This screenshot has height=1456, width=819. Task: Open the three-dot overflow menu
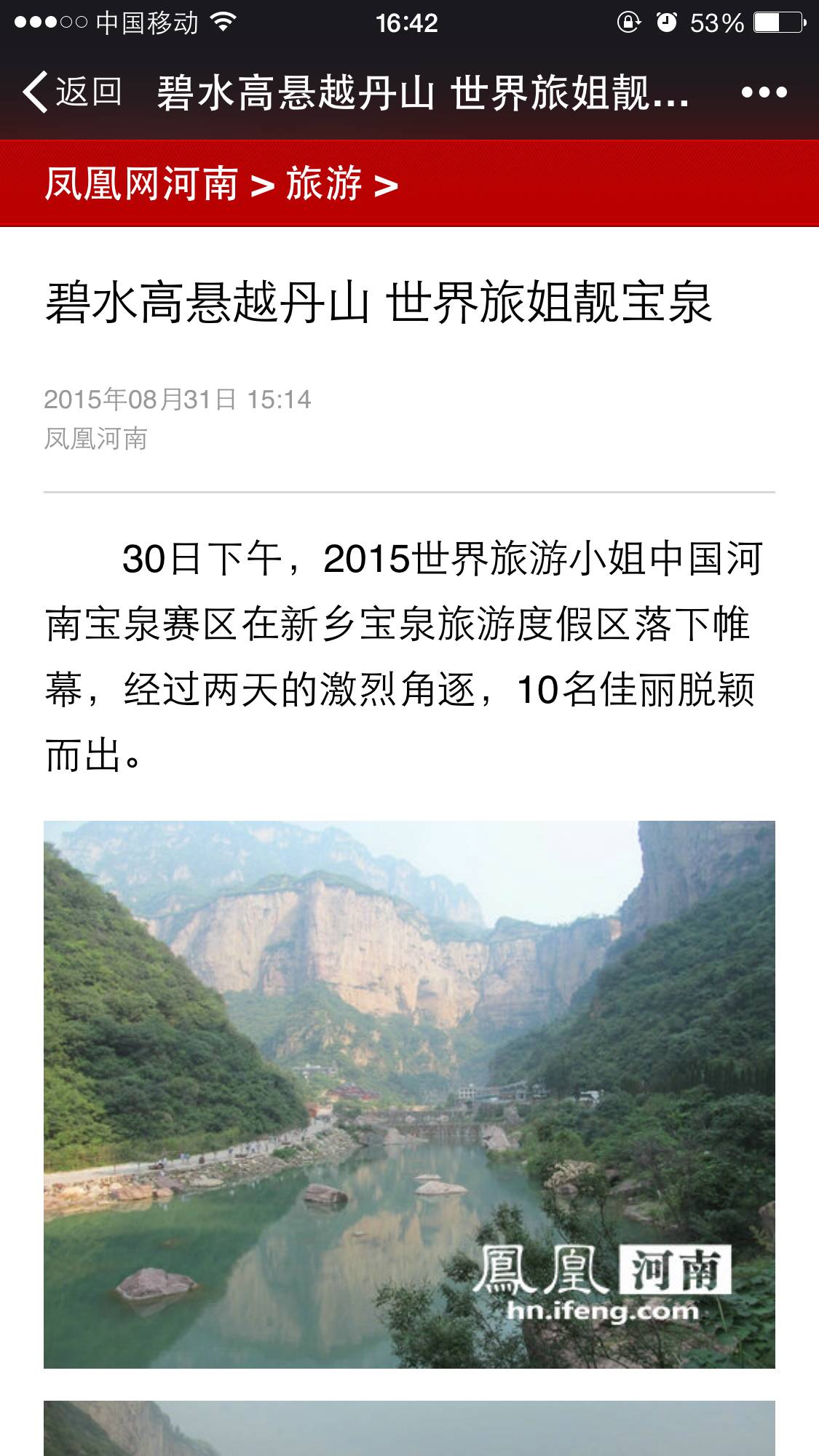click(764, 92)
